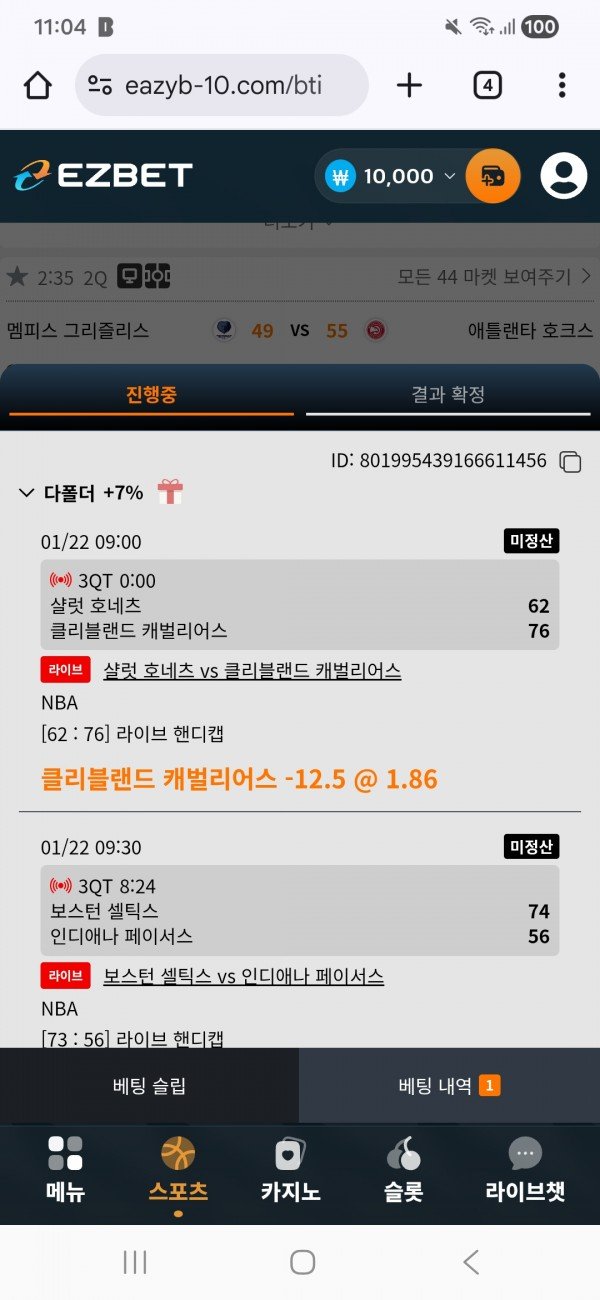The width and height of the screenshot is (600, 1300).
Task: Open the 라이브챗 support chat
Action: [x=525, y=1168]
